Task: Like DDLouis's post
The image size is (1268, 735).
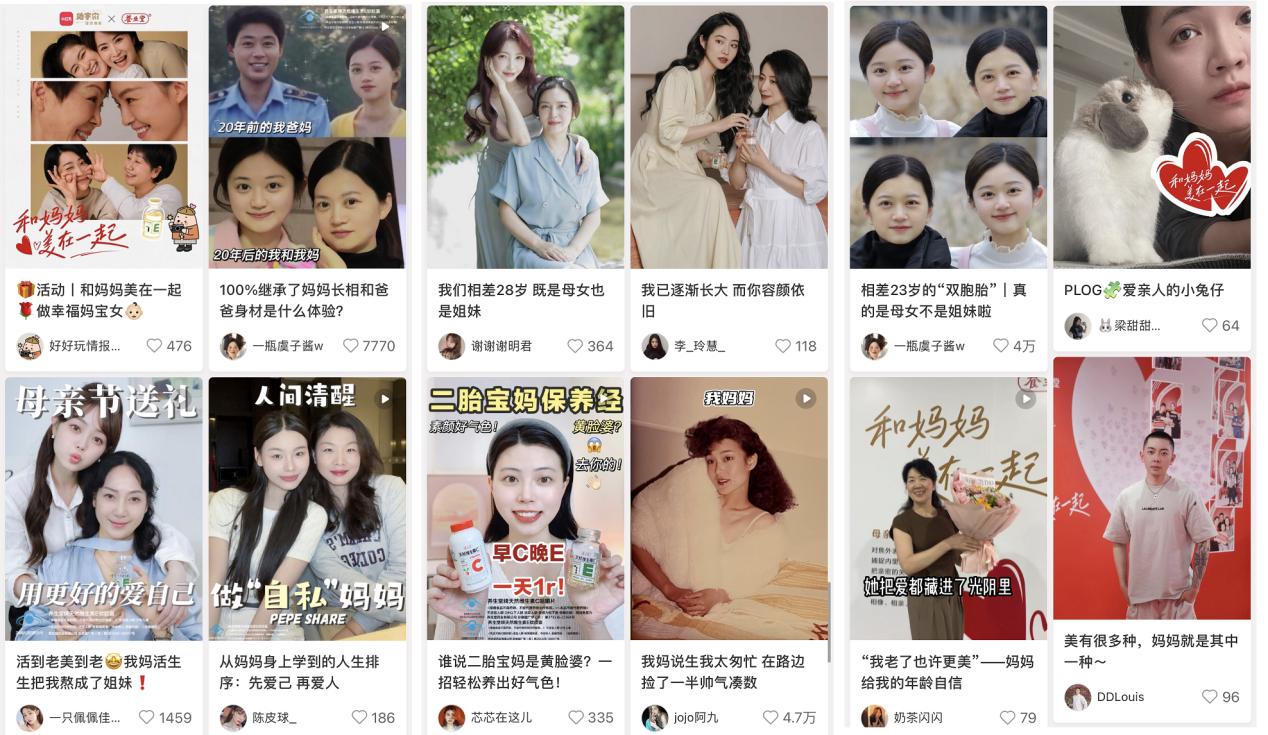Action: pos(1210,697)
